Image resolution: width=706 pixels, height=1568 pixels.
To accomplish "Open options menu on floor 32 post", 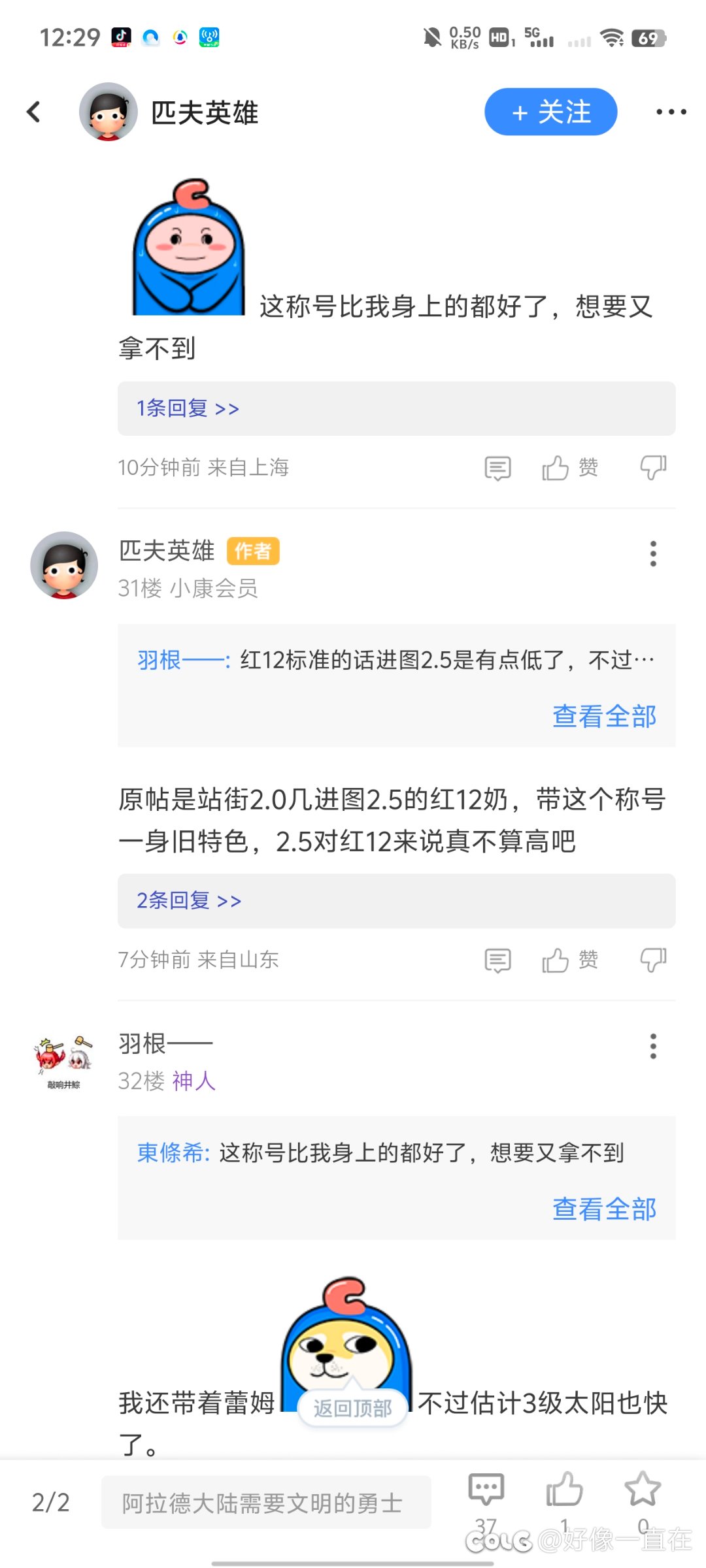I will 652,1046.
